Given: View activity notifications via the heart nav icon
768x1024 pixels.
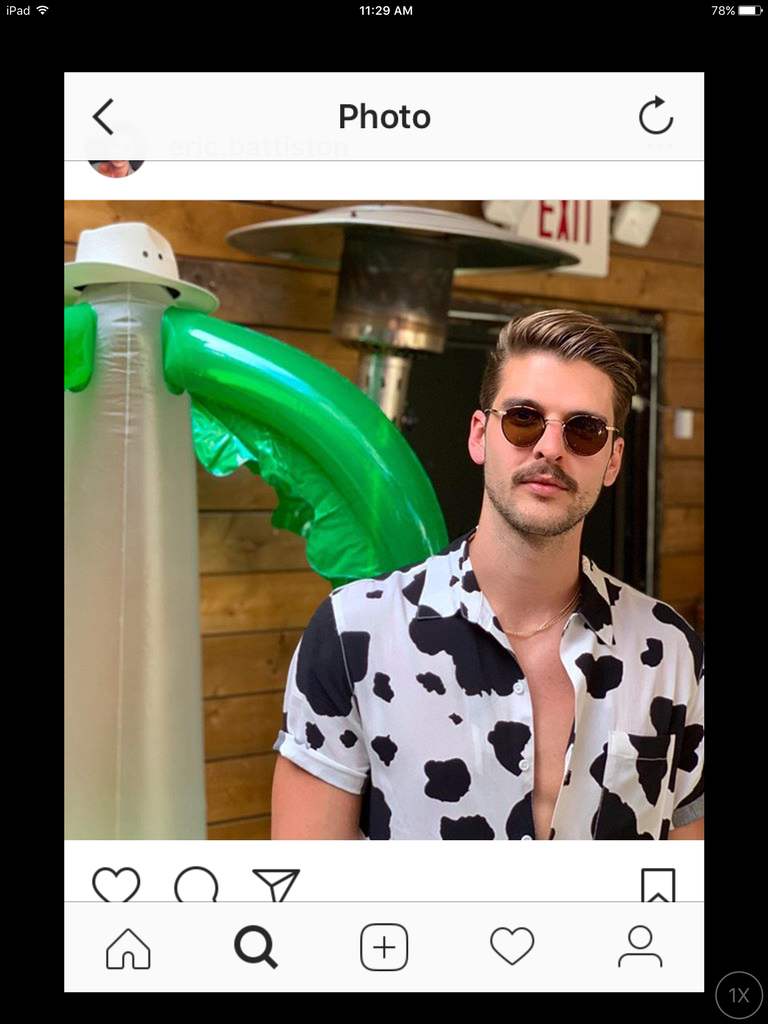Looking at the screenshot, I should click(x=512, y=946).
